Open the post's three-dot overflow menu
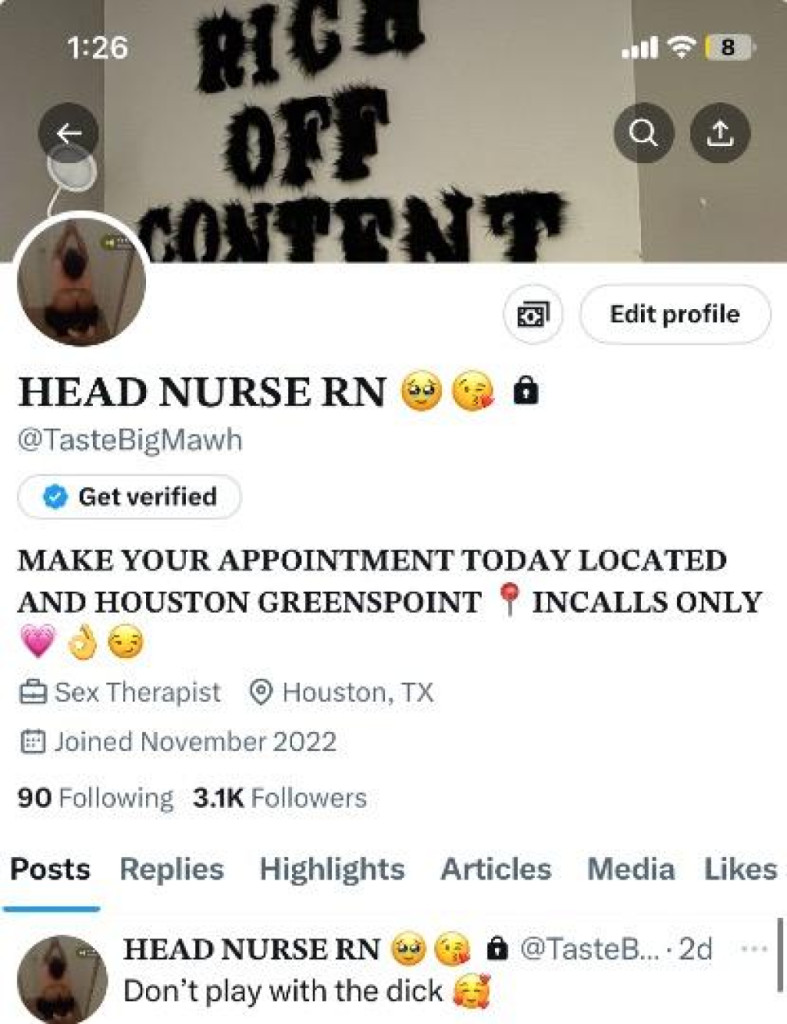787x1024 pixels. point(751,948)
